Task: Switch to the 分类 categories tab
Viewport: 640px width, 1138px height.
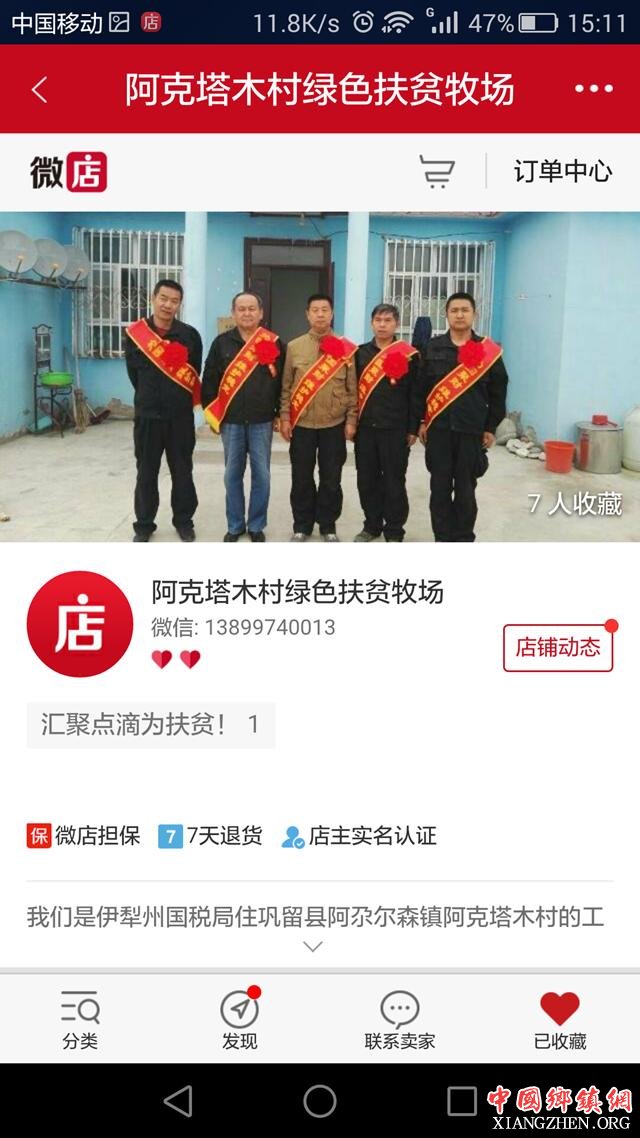Action: (x=80, y=1019)
